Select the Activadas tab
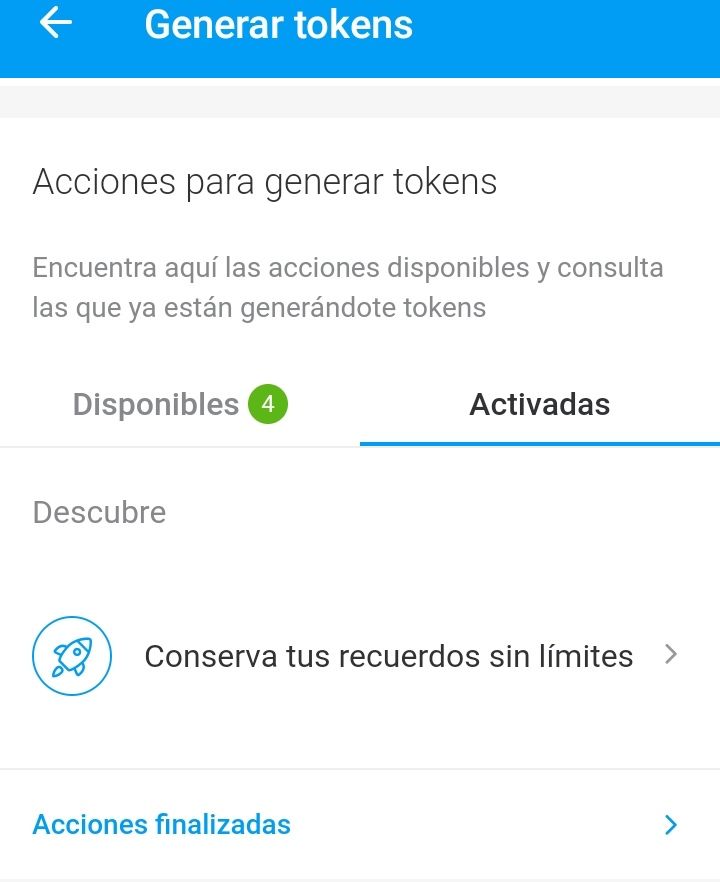Screen dimensions: 720x882 (539, 405)
